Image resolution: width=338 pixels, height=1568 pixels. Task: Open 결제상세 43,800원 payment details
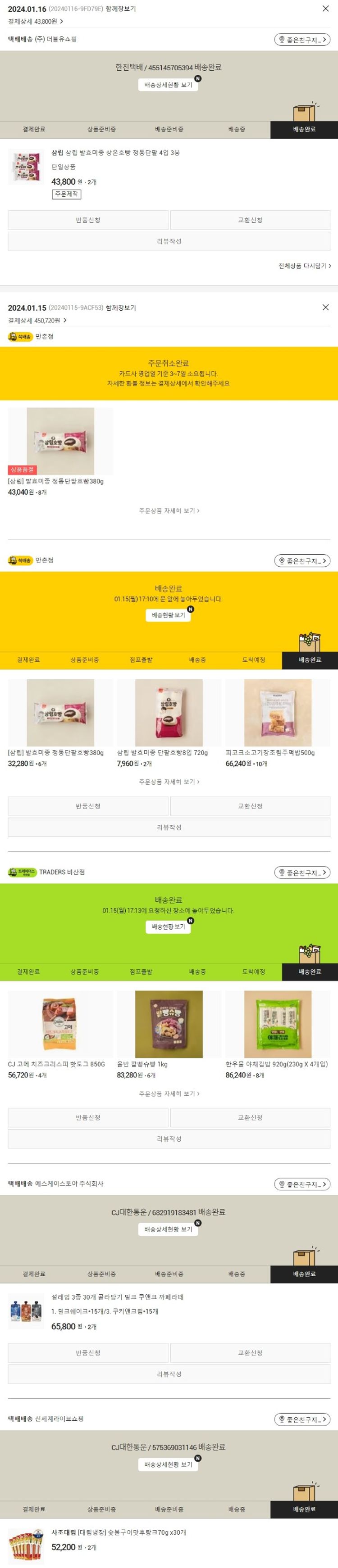click(x=35, y=21)
